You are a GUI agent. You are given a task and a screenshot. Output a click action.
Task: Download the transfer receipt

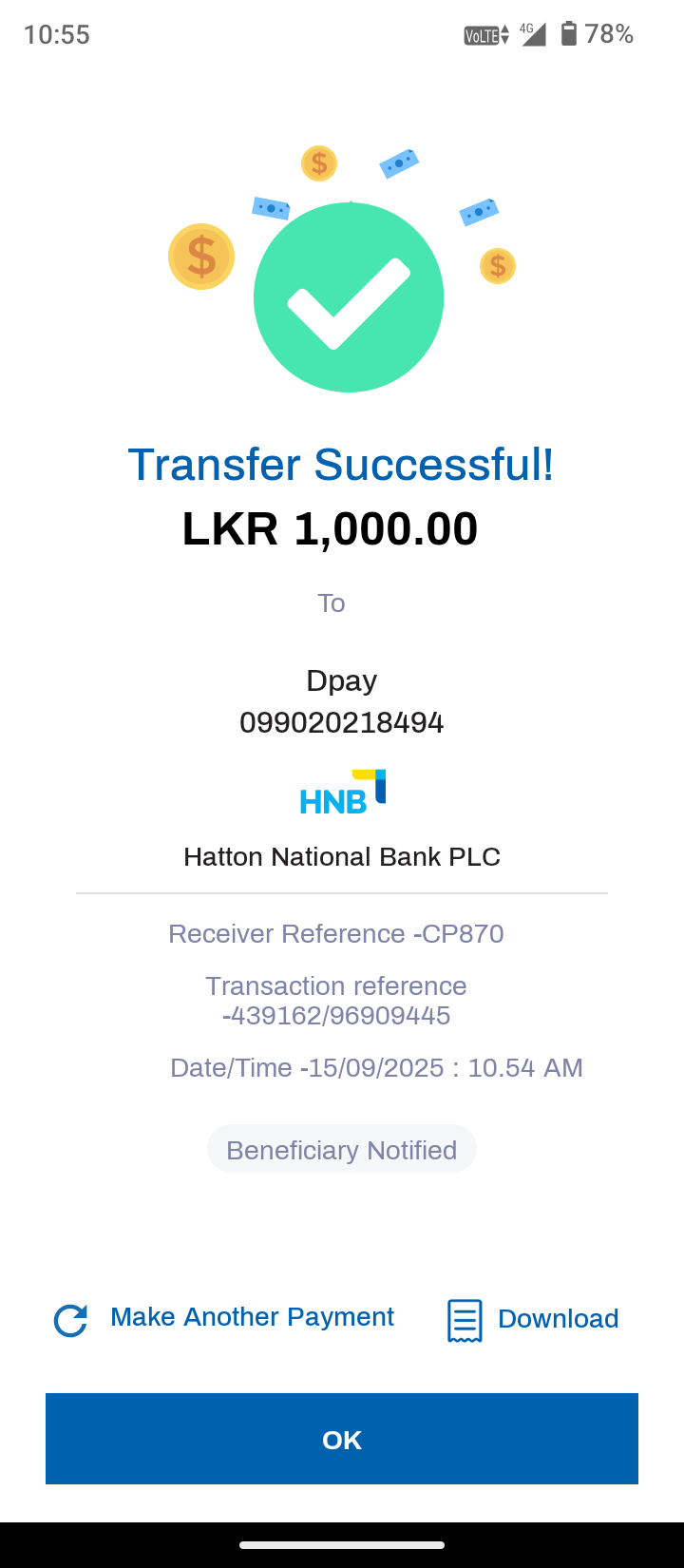[534, 1319]
